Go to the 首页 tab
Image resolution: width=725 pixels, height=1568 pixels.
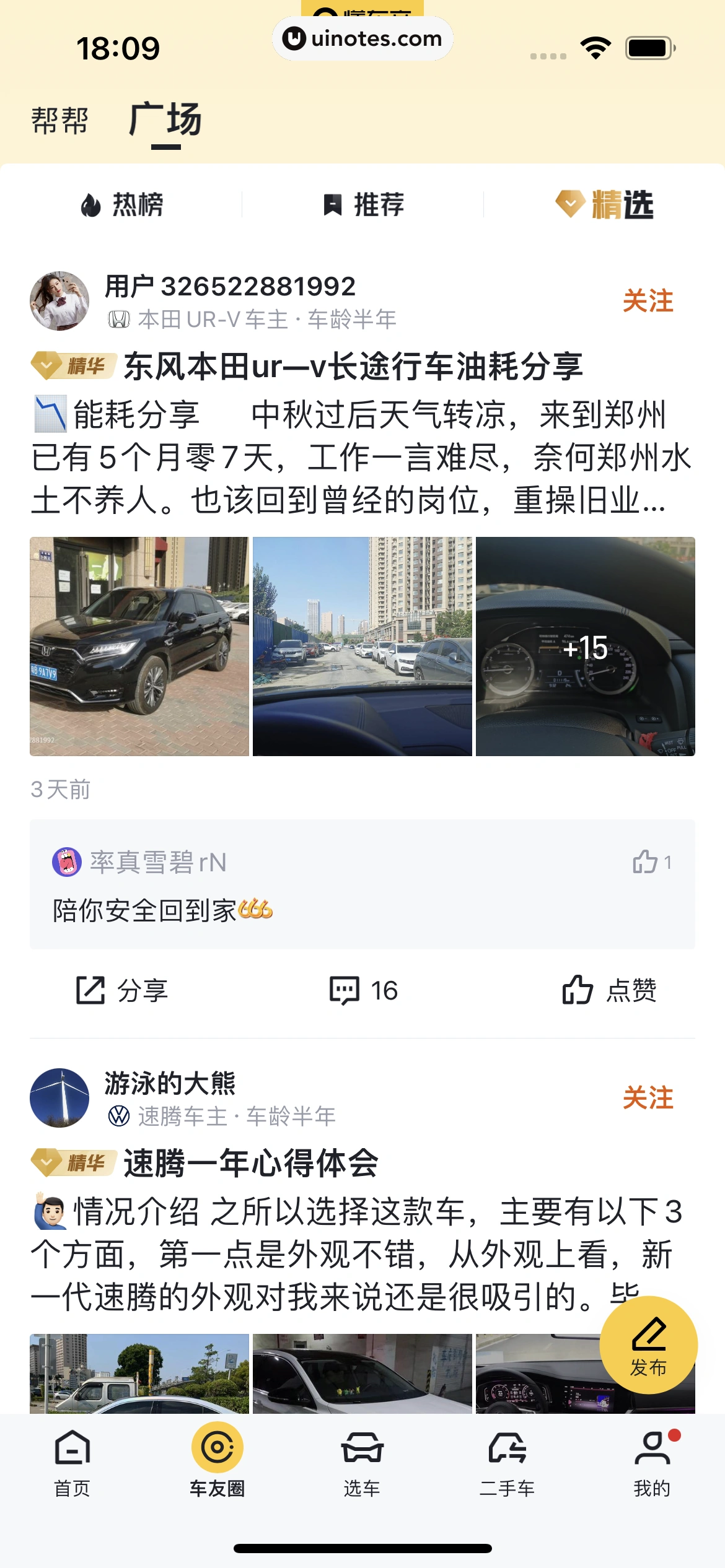coord(72,1461)
